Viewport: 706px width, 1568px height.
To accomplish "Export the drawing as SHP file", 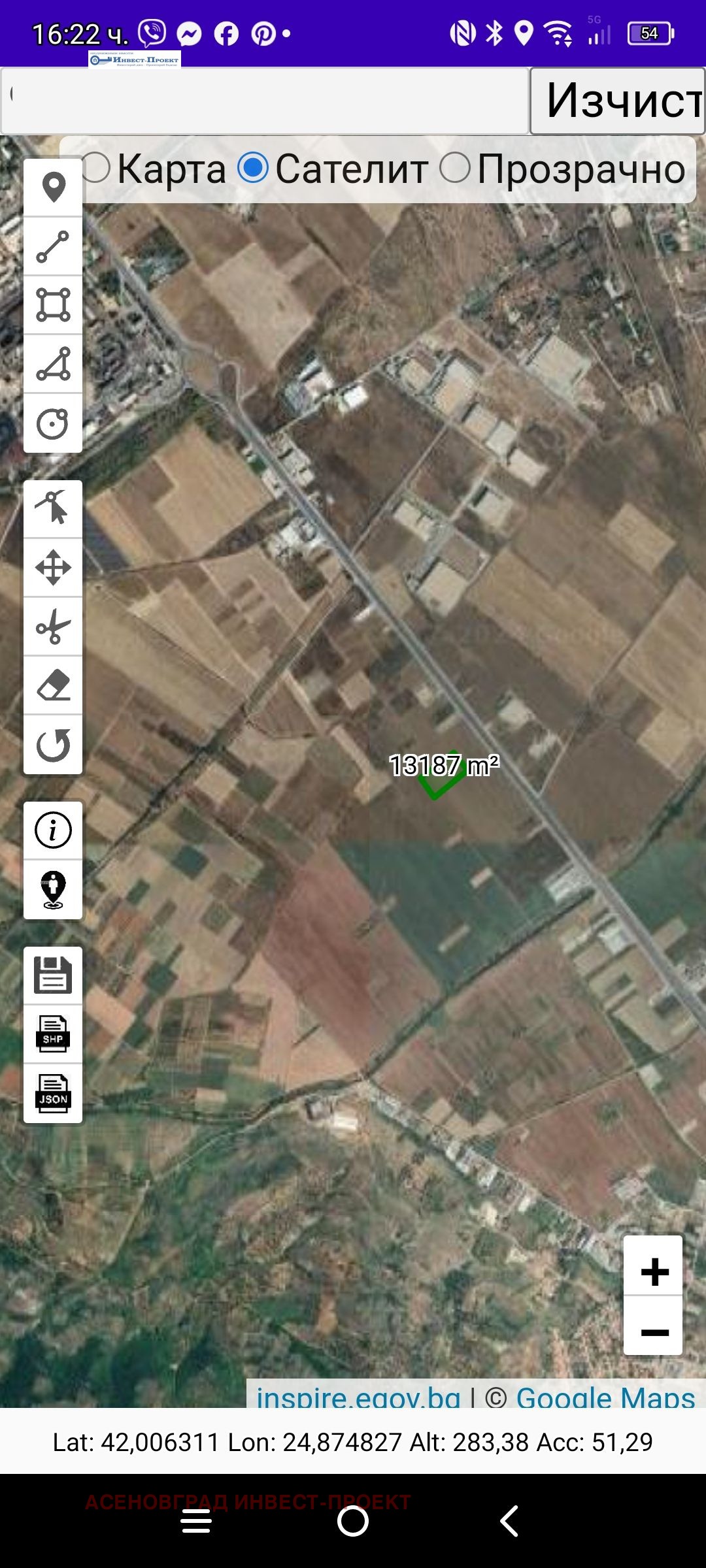I will (x=53, y=1034).
